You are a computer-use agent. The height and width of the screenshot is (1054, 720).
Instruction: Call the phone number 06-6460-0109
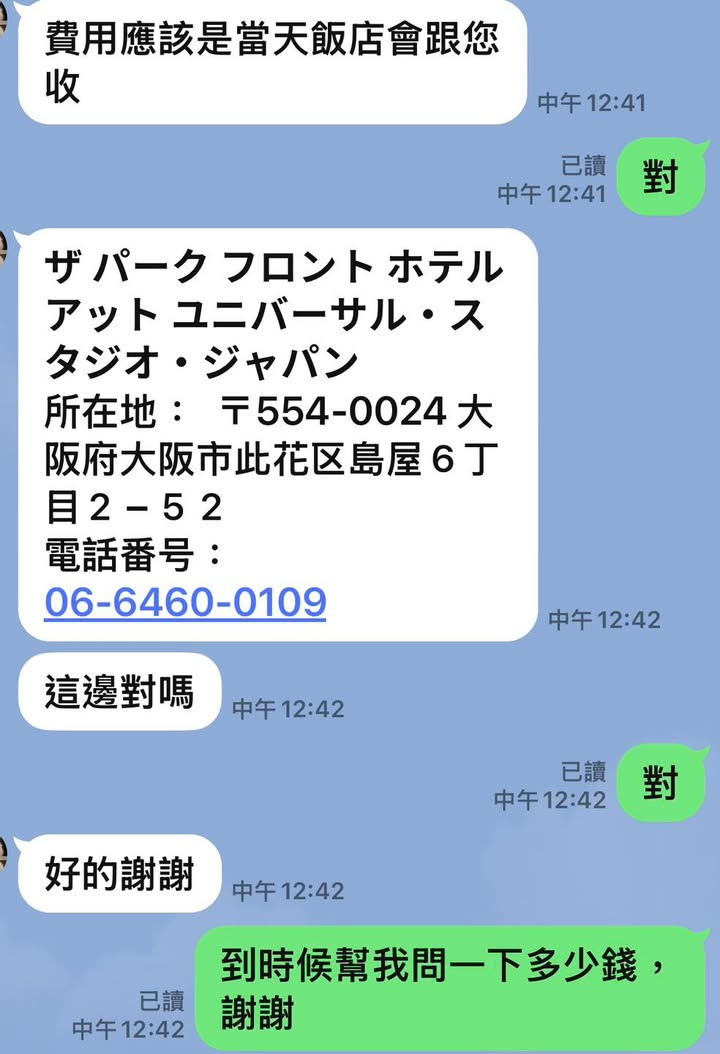click(x=185, y=602)
